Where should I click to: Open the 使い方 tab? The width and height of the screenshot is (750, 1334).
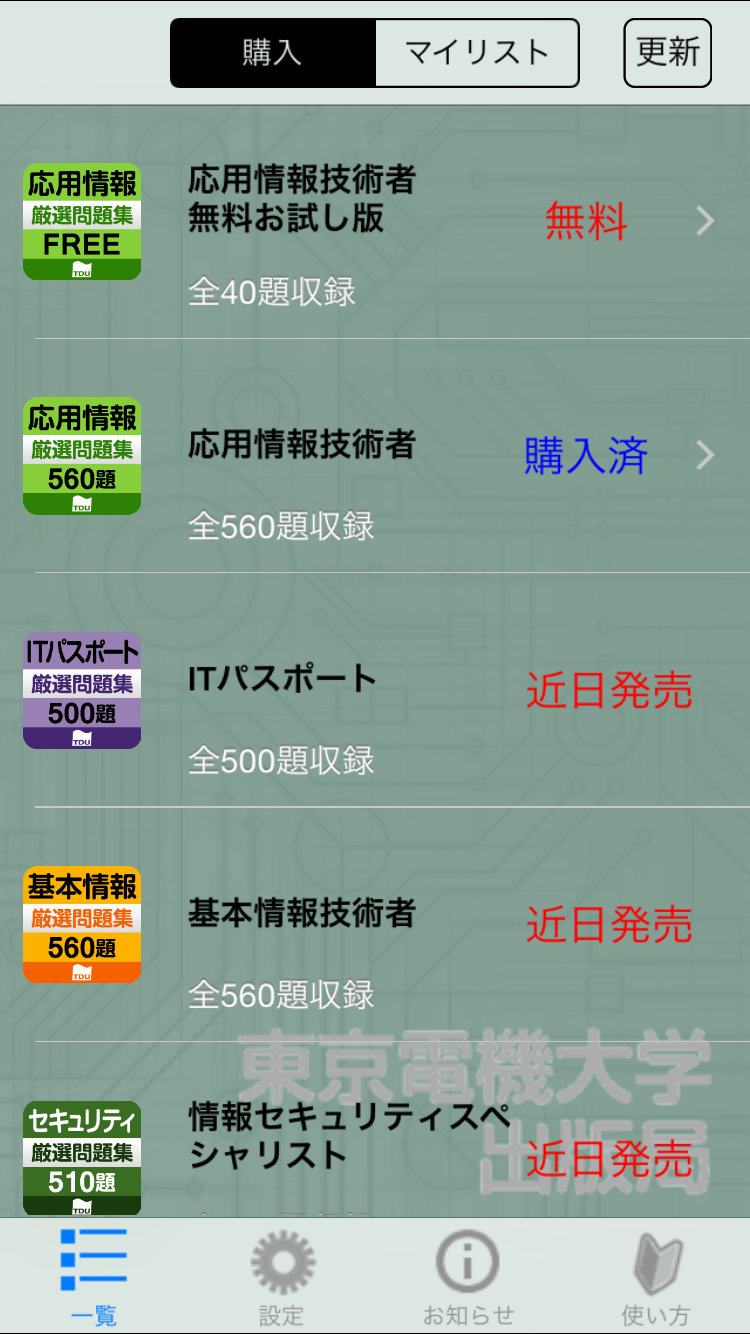(656, 1277)
